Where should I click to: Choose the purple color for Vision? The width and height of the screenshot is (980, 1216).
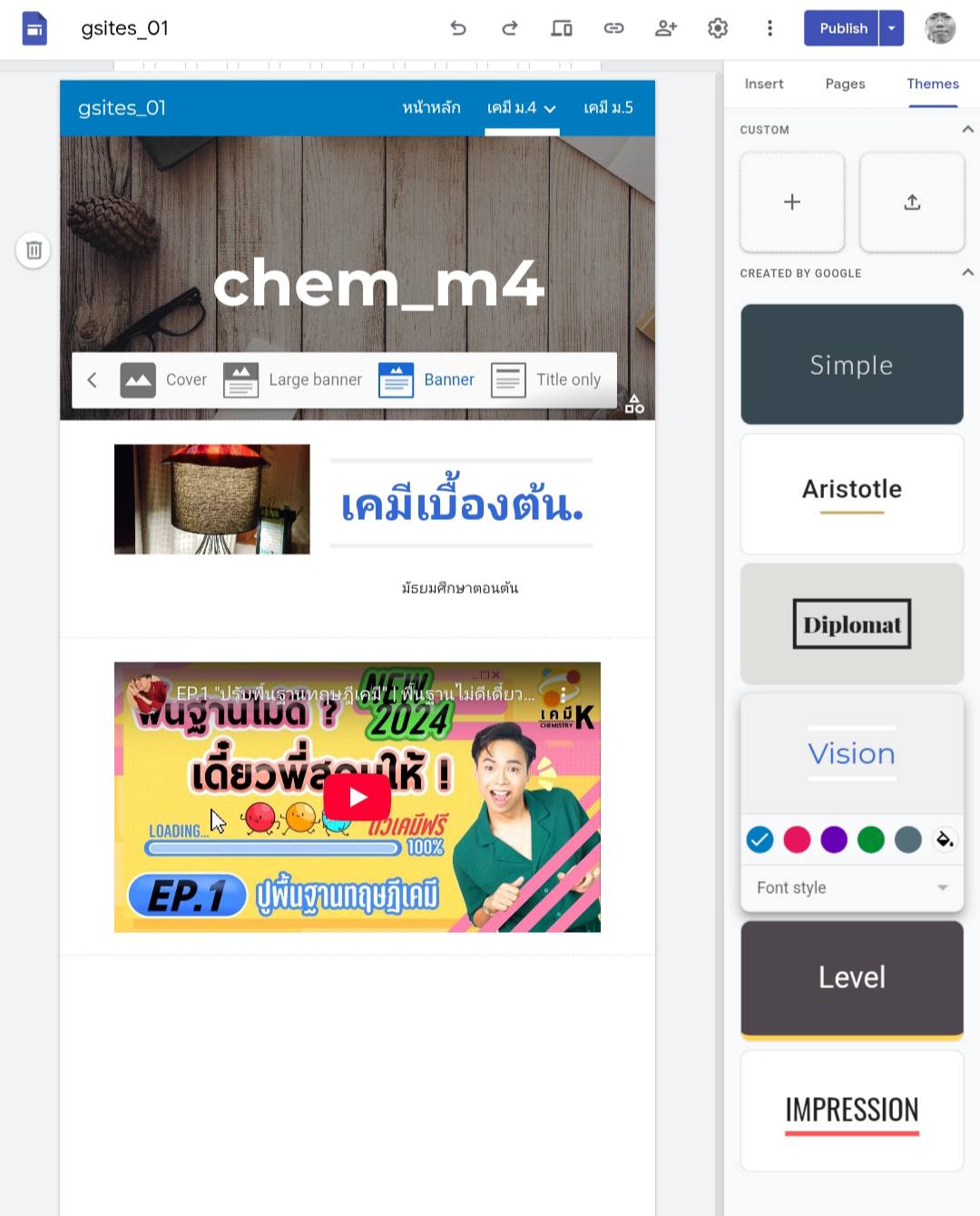coord(834,839)
